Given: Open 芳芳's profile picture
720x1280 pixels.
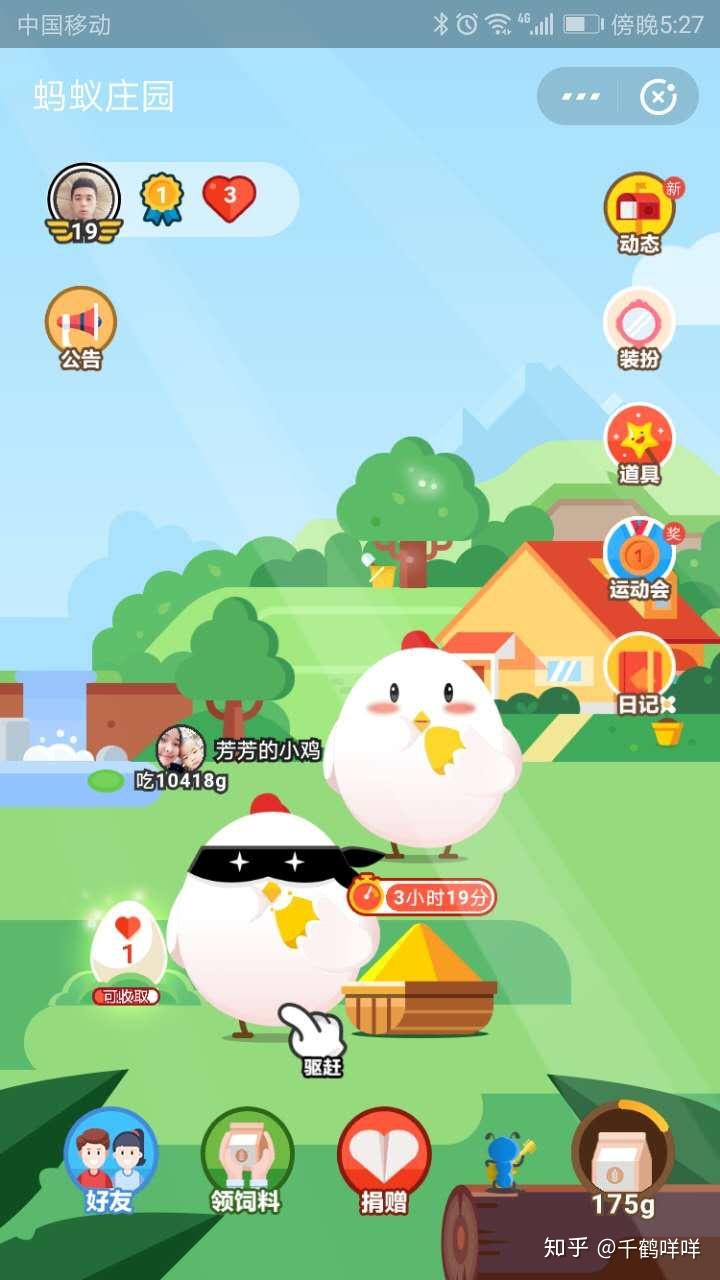Looking at the screenshot, I should point(180,749).
